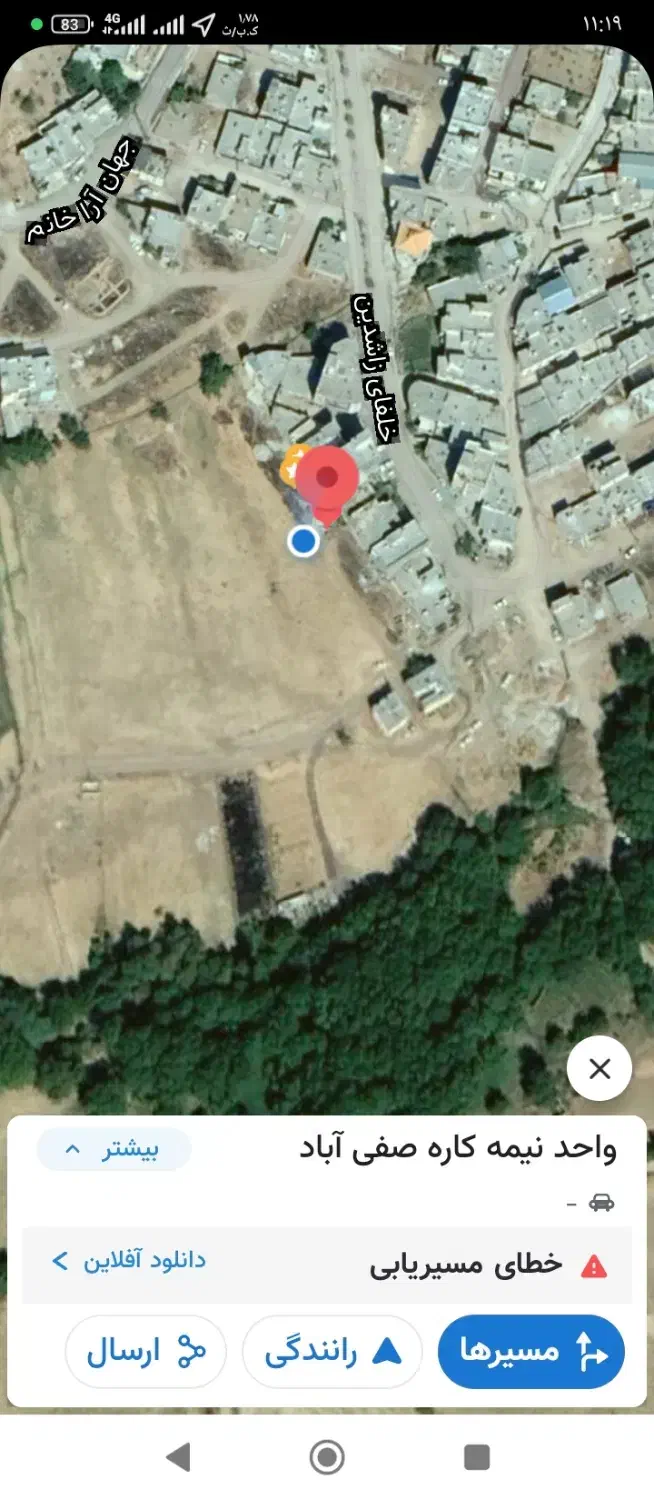
Task: Open the دانلود آفلاین (Offline download) link
Action: tap(129, 1260)
